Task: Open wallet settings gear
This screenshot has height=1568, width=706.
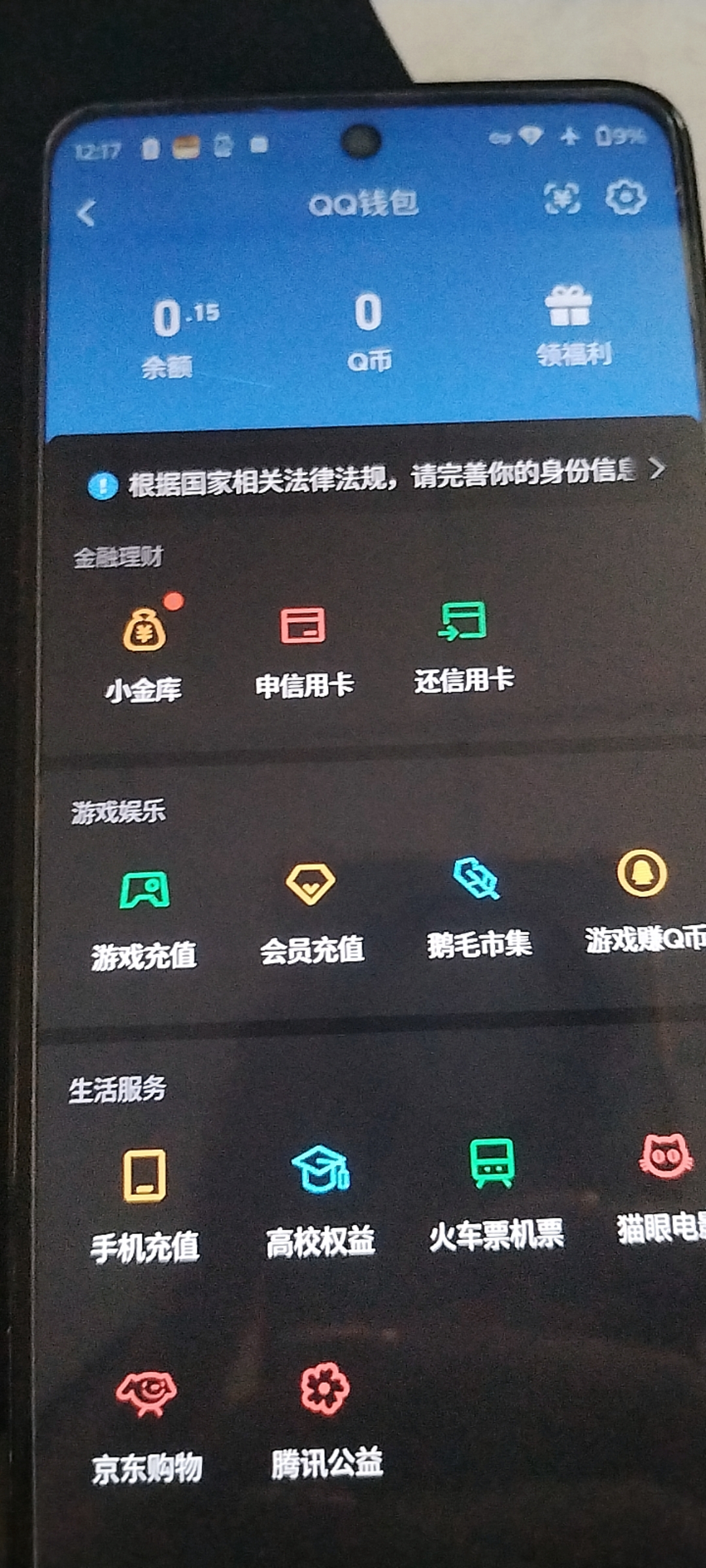Action: point(626,197)
